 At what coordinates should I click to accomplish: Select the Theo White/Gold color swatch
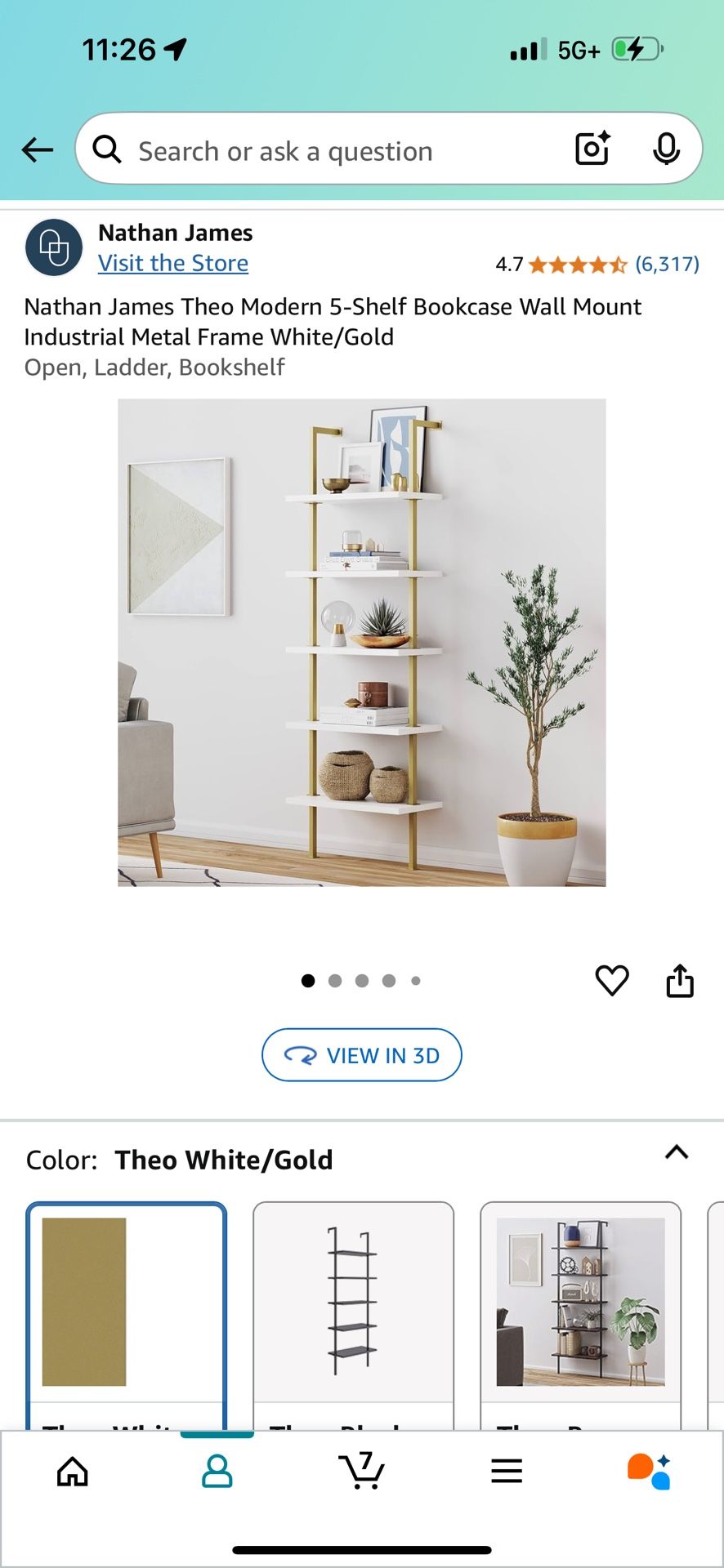point(127,1307)
